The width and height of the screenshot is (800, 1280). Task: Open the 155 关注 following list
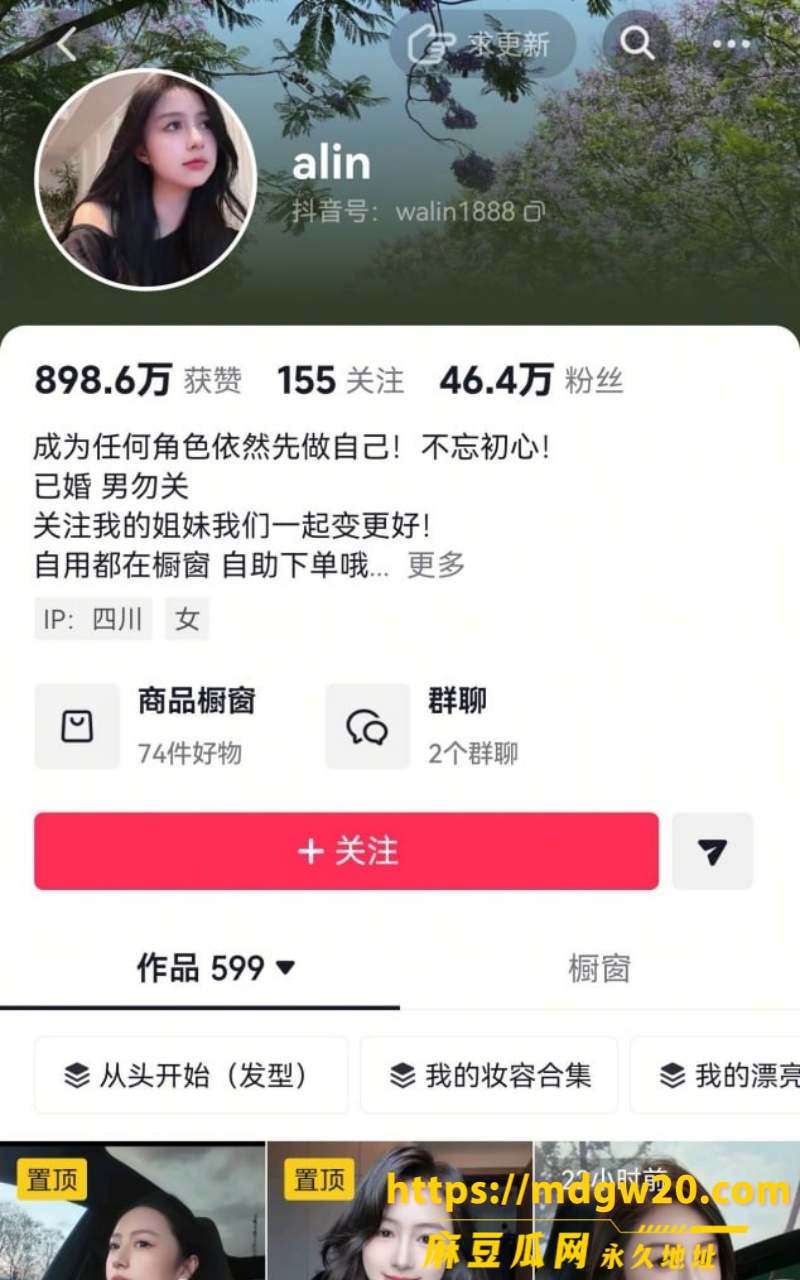click(x=340, y=381)
